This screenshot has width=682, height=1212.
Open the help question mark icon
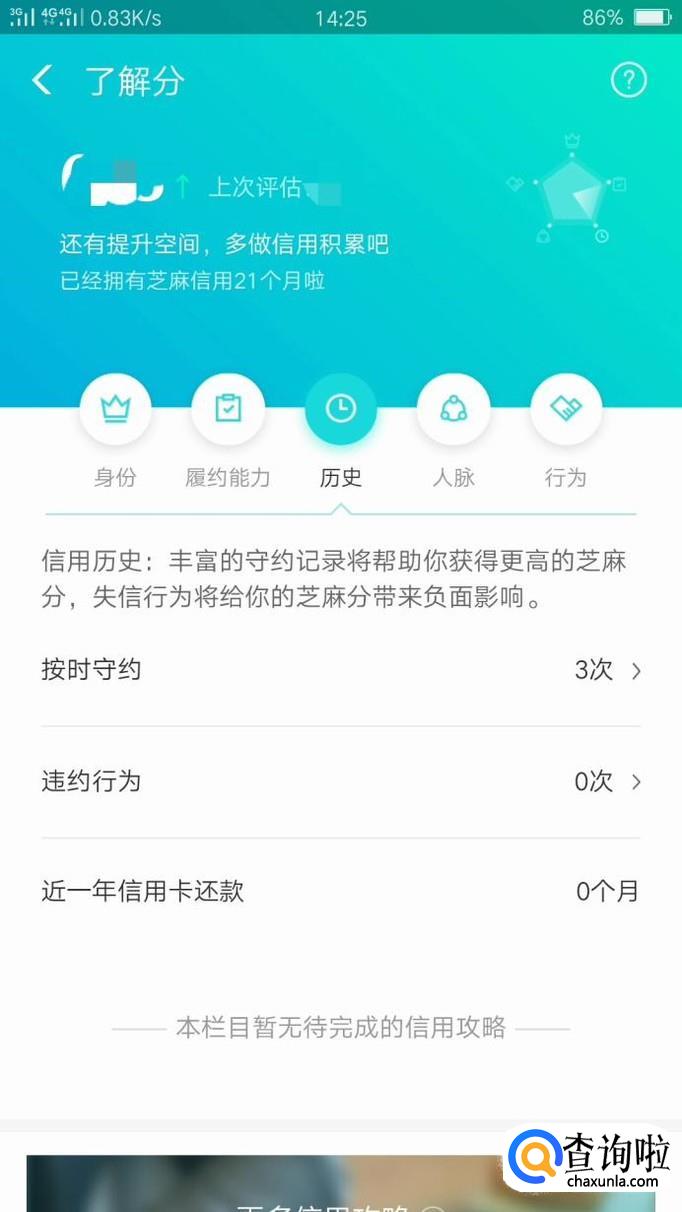(x=628, y=80)
